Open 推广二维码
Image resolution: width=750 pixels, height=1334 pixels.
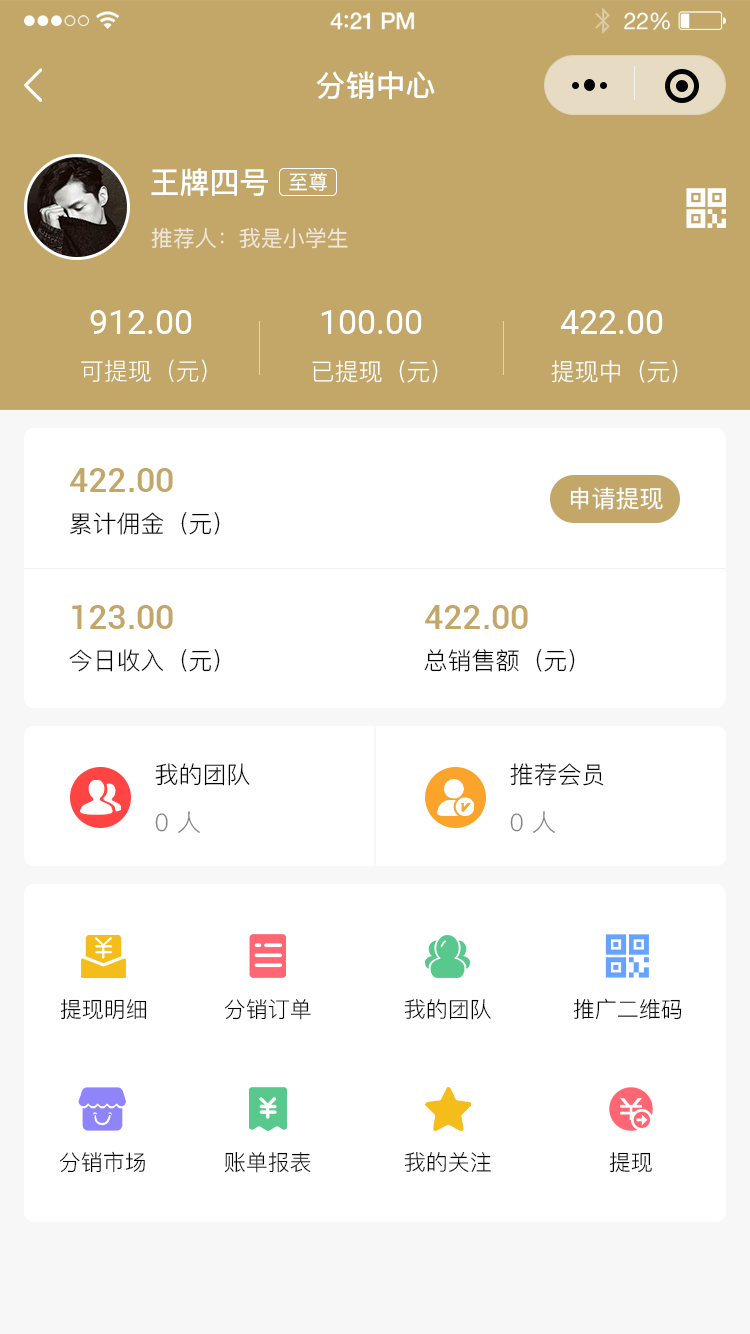627,977
